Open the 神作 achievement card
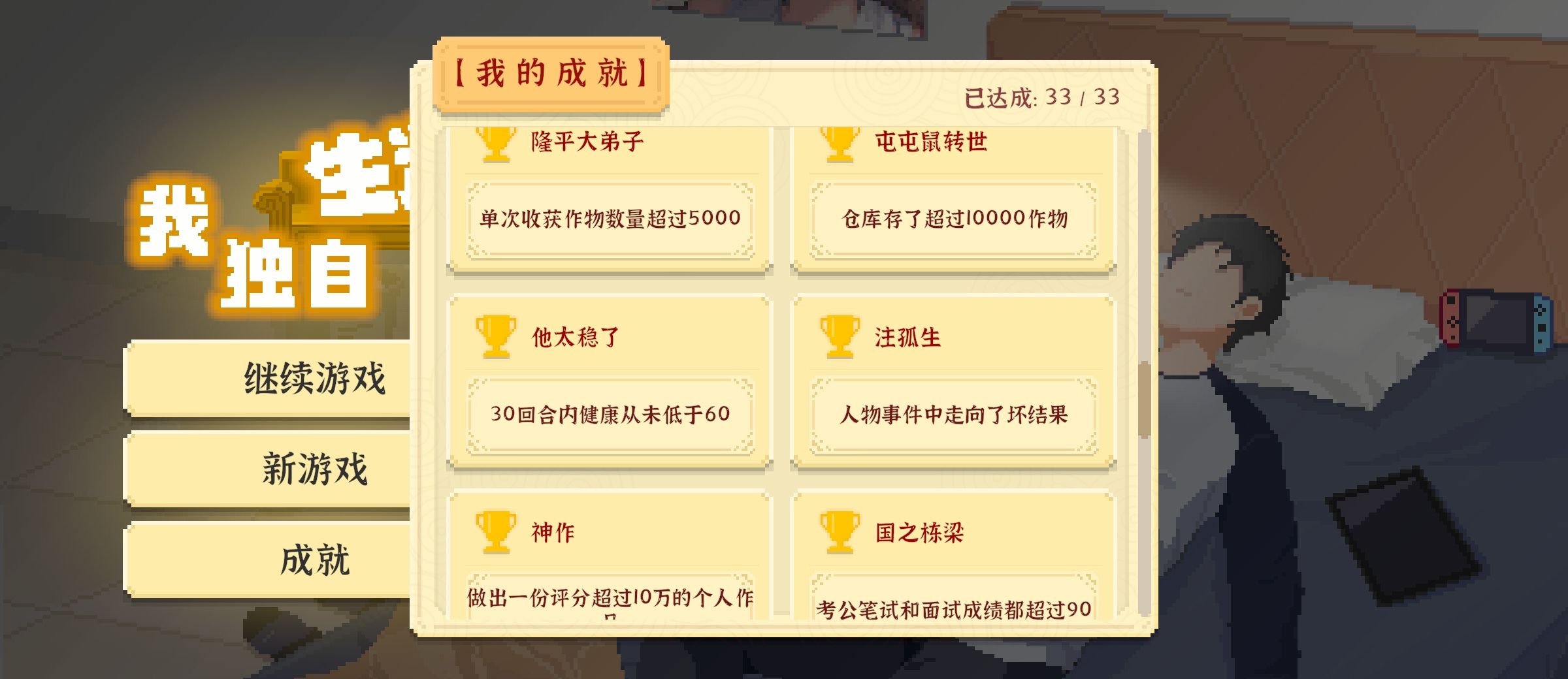This screenshot has width=1568, height=679. point(609,555)
